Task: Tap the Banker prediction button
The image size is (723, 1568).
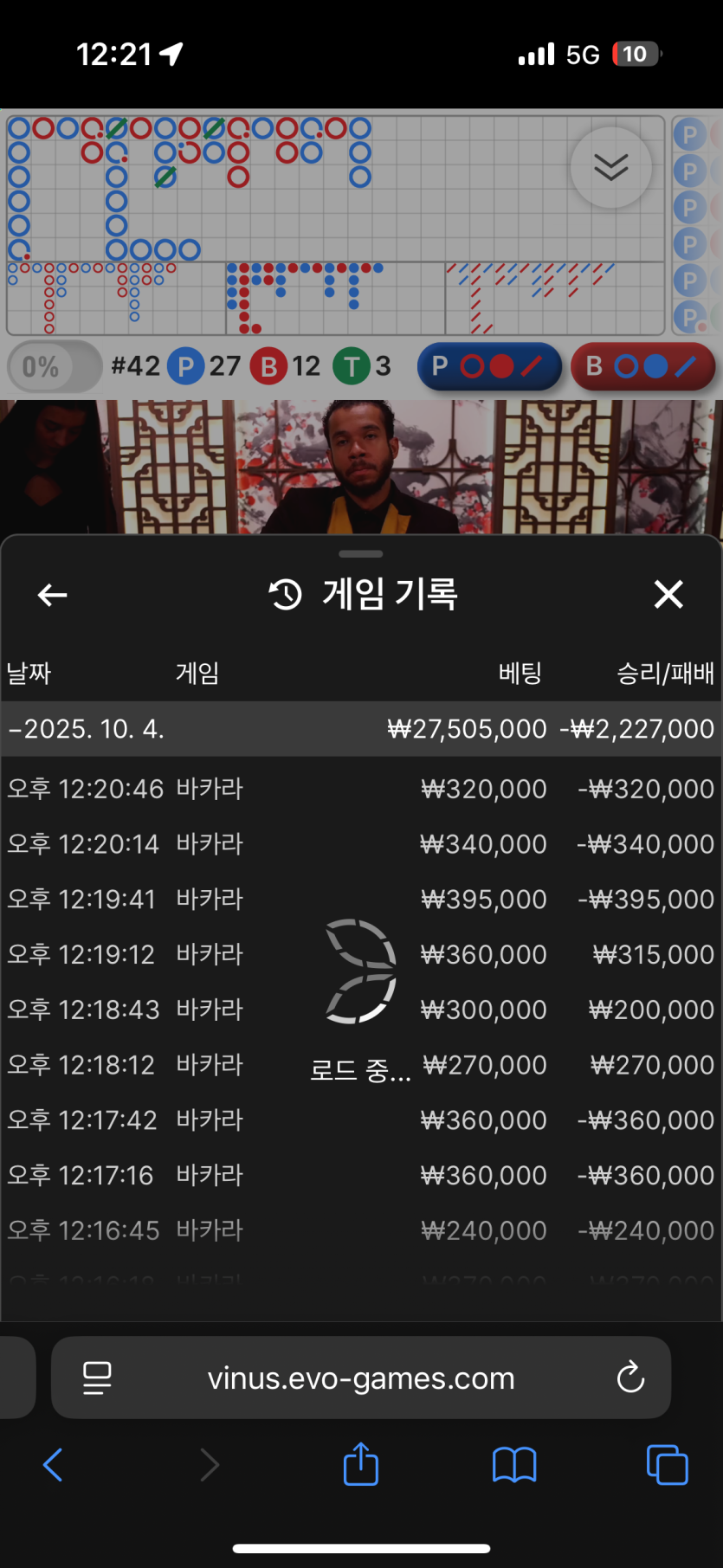Action: coord(643,366)
